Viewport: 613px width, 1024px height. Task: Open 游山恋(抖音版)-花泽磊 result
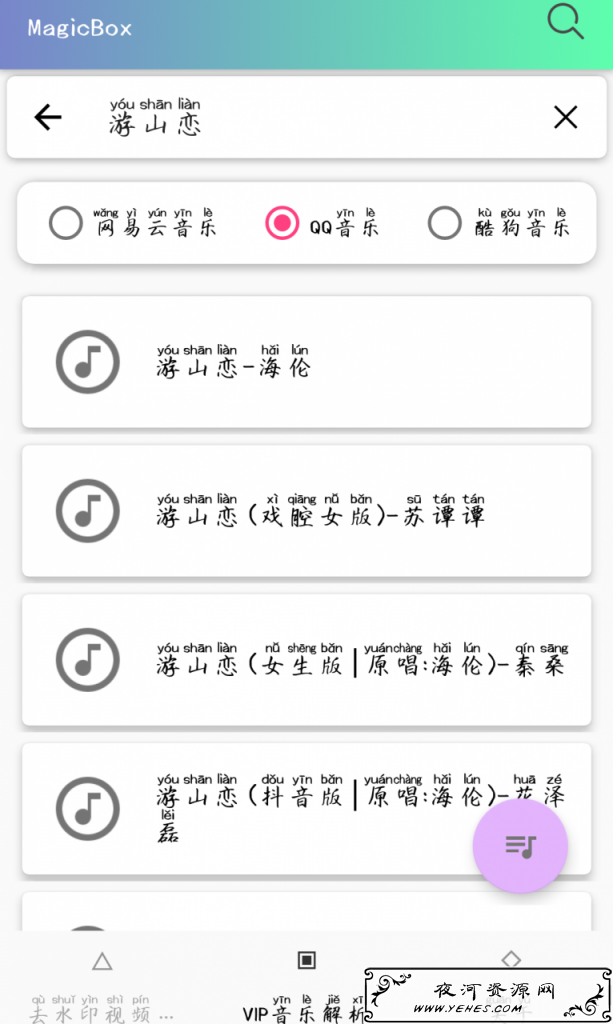(307, 808)
